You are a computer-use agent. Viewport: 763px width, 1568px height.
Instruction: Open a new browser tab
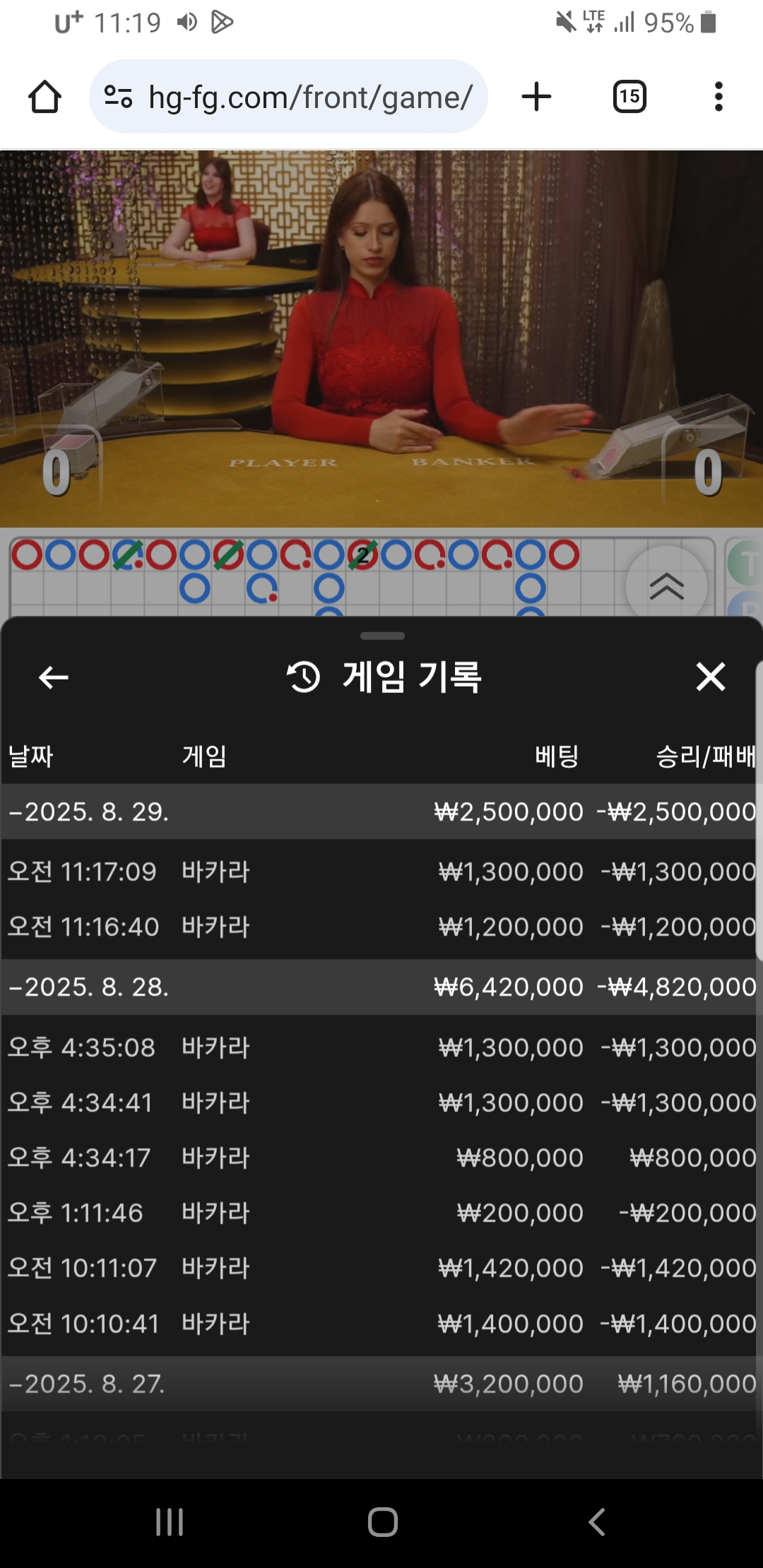point(536,97)
